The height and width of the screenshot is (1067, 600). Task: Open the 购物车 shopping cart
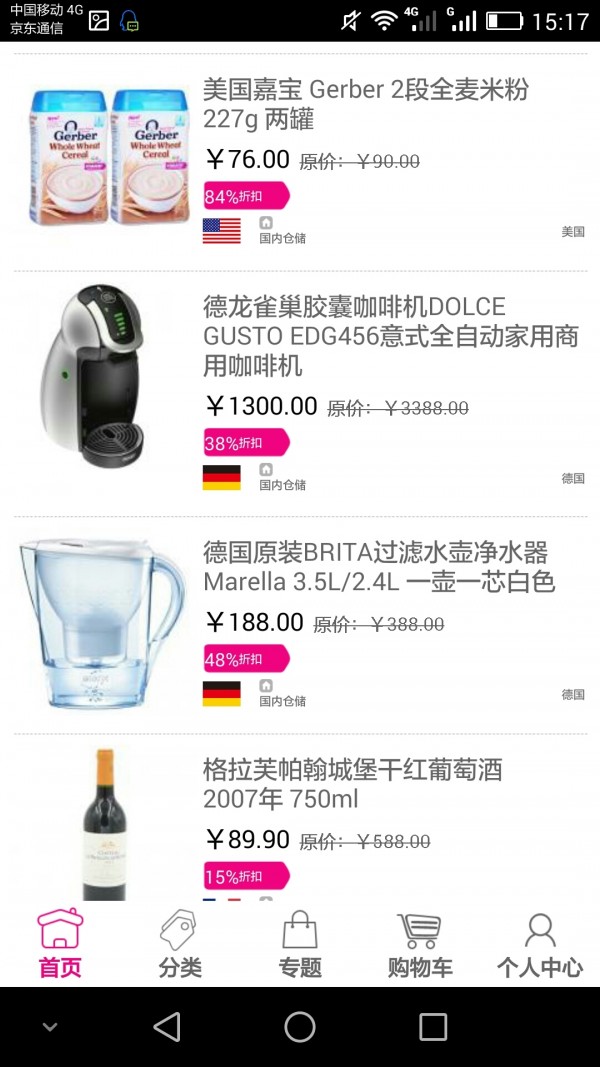[420, 943]
